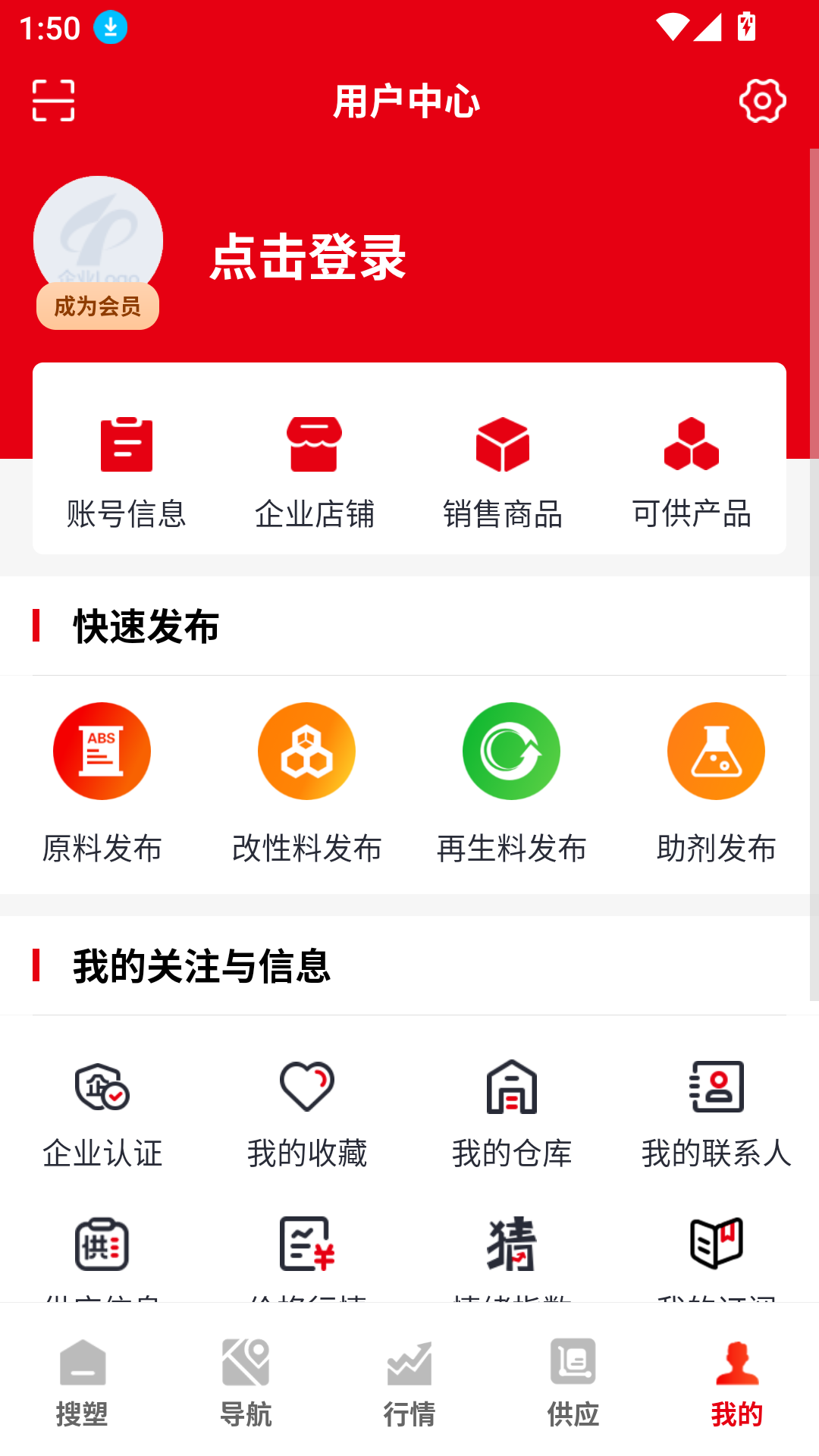Open 助剂发布 additive publishing

pos(717,783)
